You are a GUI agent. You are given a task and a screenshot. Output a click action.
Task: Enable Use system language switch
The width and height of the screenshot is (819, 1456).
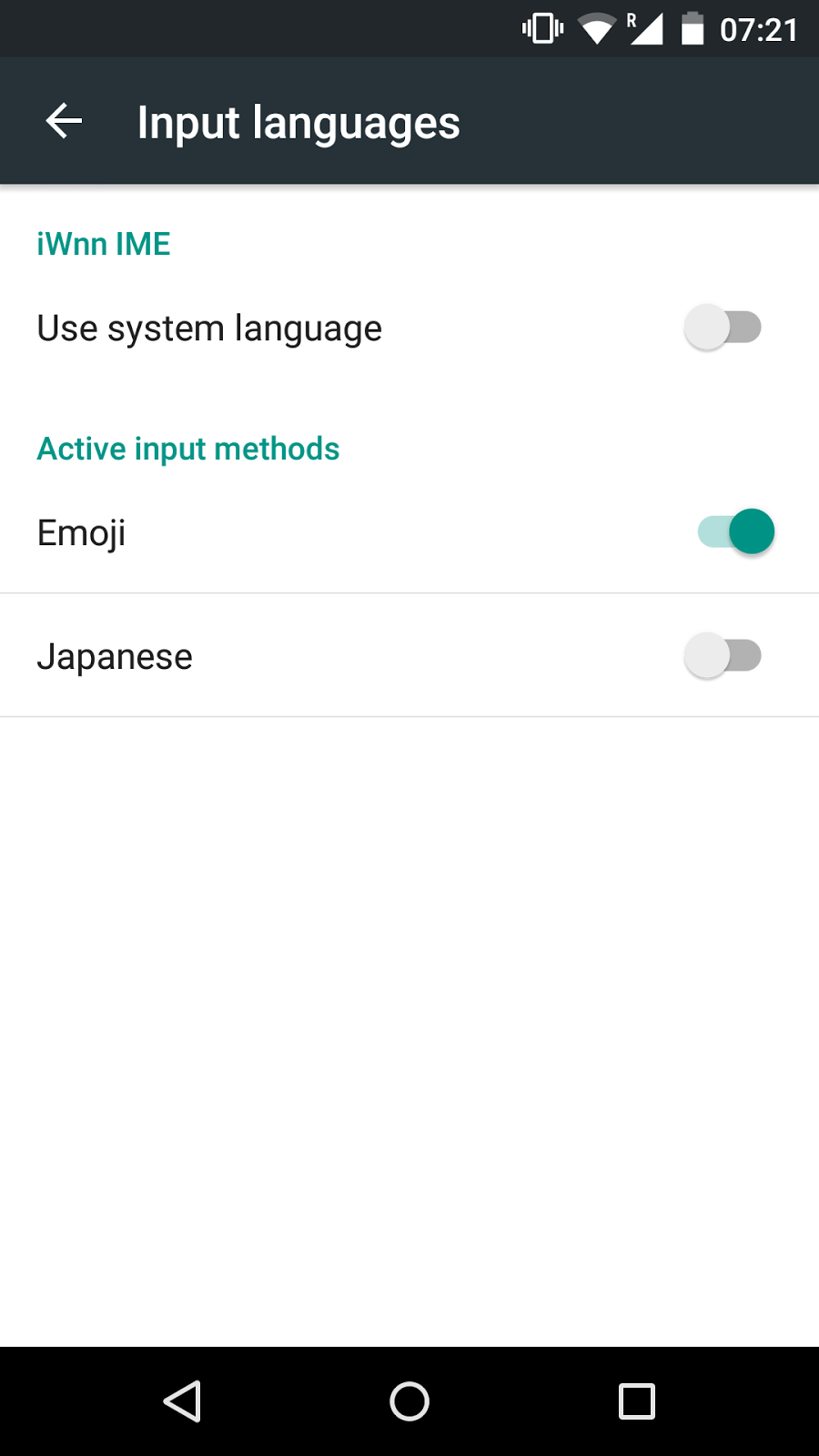point(723,328)
